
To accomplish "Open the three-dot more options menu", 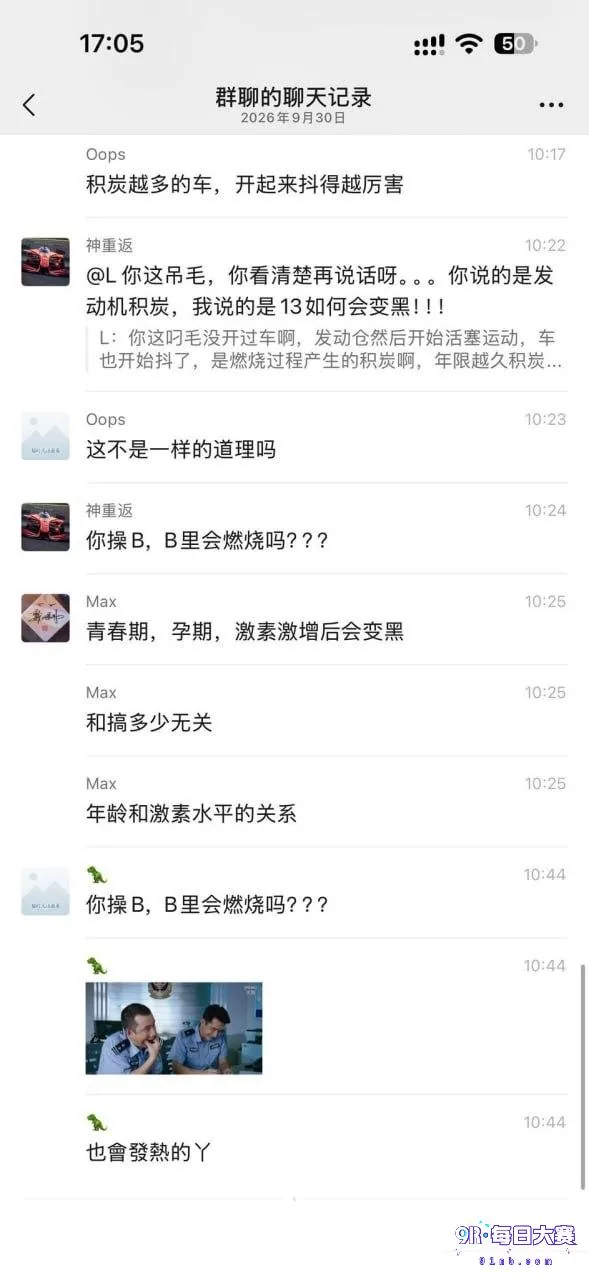I will [x=551, y=105].
